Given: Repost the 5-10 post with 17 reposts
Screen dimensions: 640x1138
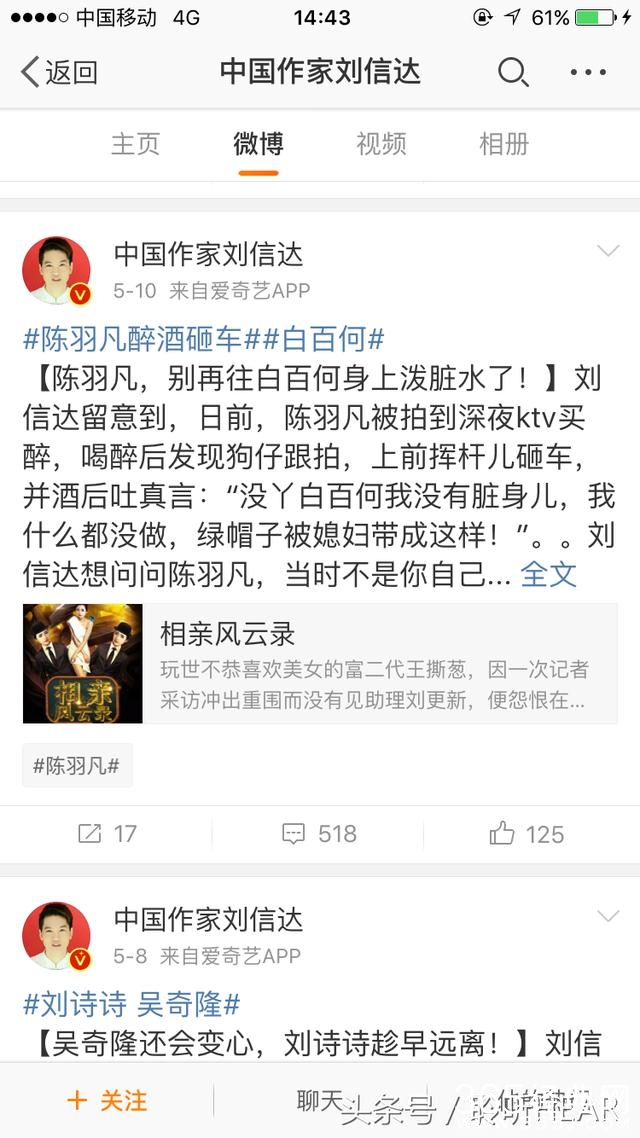Looking at the screenshot, I should tap(107, 833).
